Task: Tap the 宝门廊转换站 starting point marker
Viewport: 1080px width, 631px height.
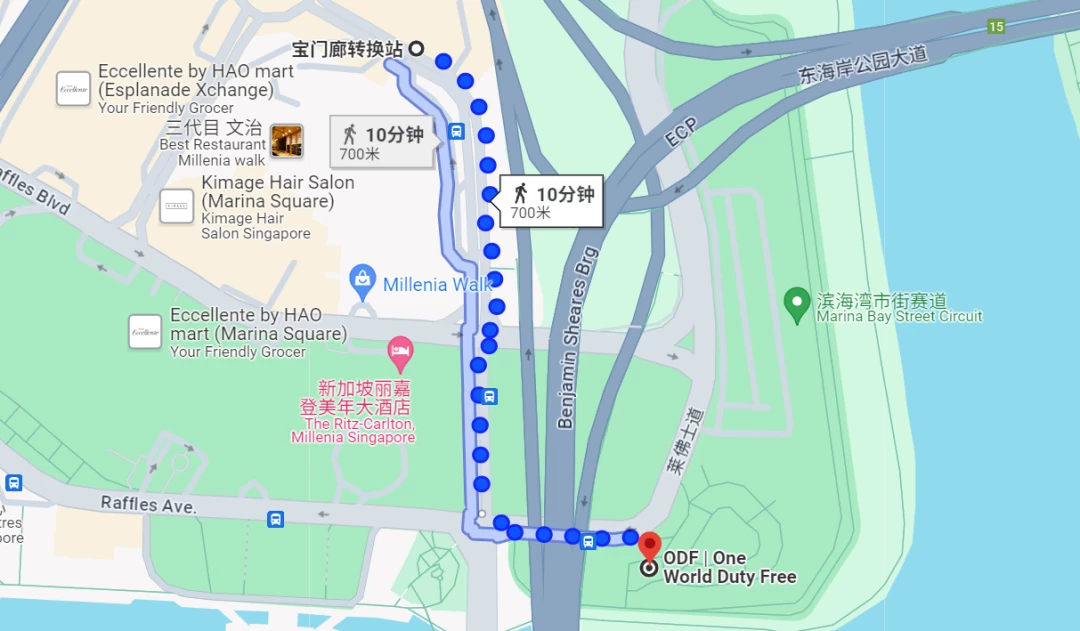Action: click(417, 48)
